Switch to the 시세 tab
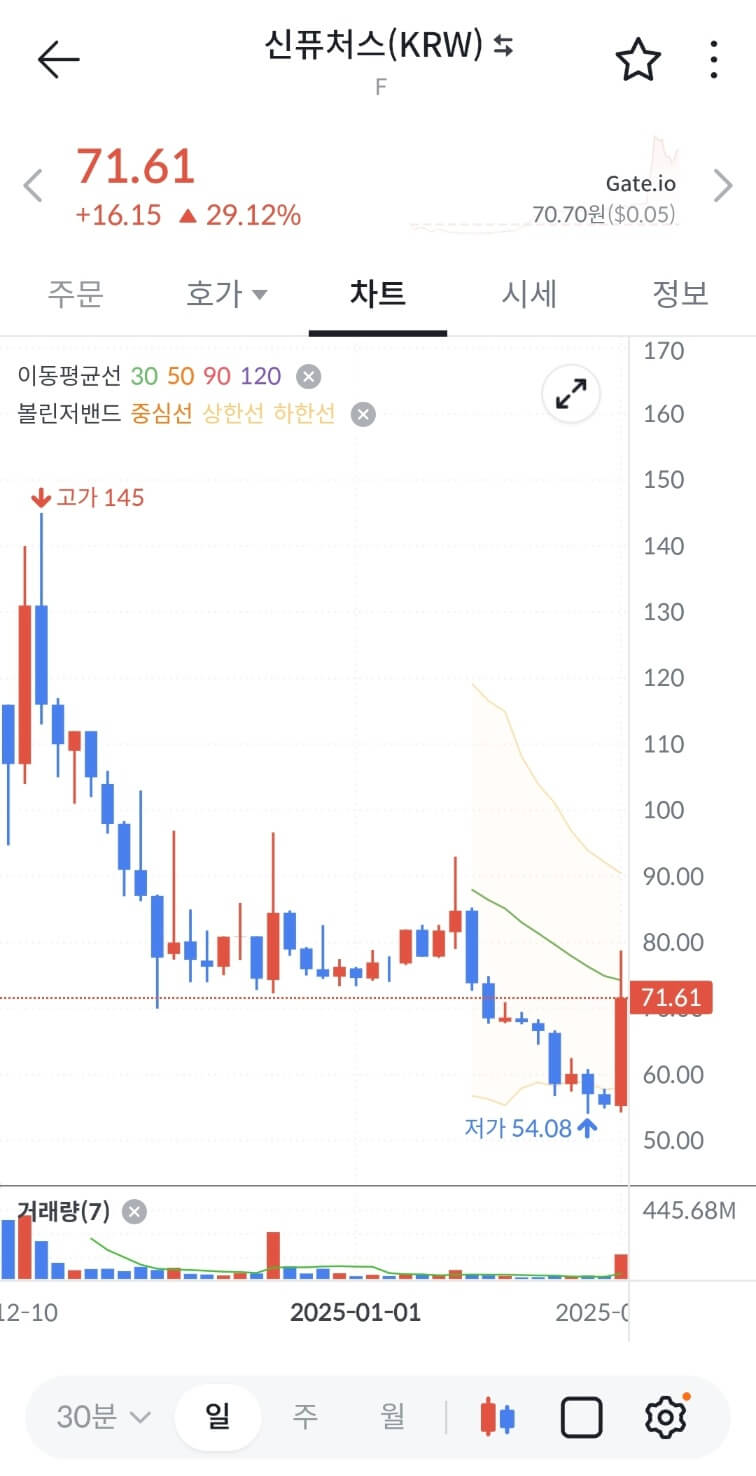This screenshot has height=1476, width=756. coord(530,294)
